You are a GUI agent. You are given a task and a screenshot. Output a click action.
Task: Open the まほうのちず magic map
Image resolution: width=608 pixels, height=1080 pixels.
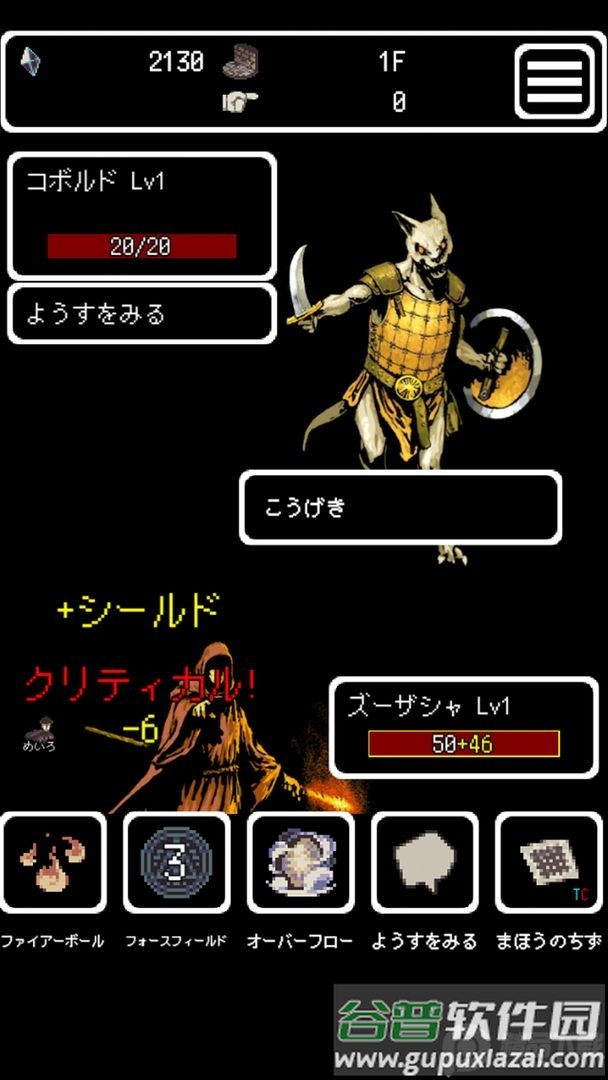(x=548, y=863)
